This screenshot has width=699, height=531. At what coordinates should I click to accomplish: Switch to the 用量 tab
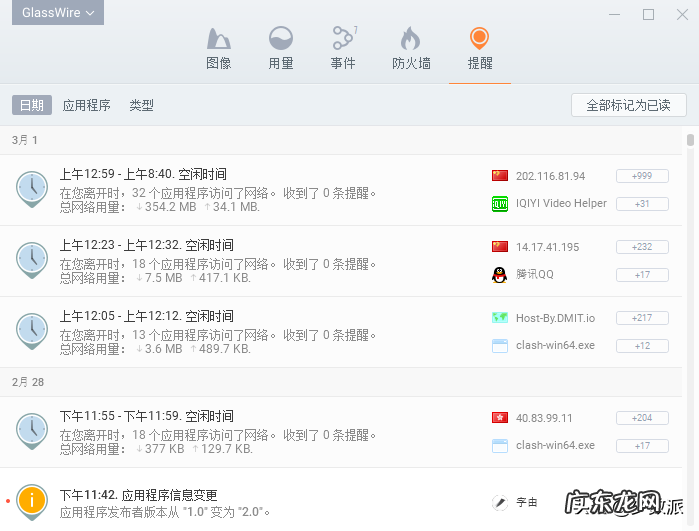click(281, 48)
